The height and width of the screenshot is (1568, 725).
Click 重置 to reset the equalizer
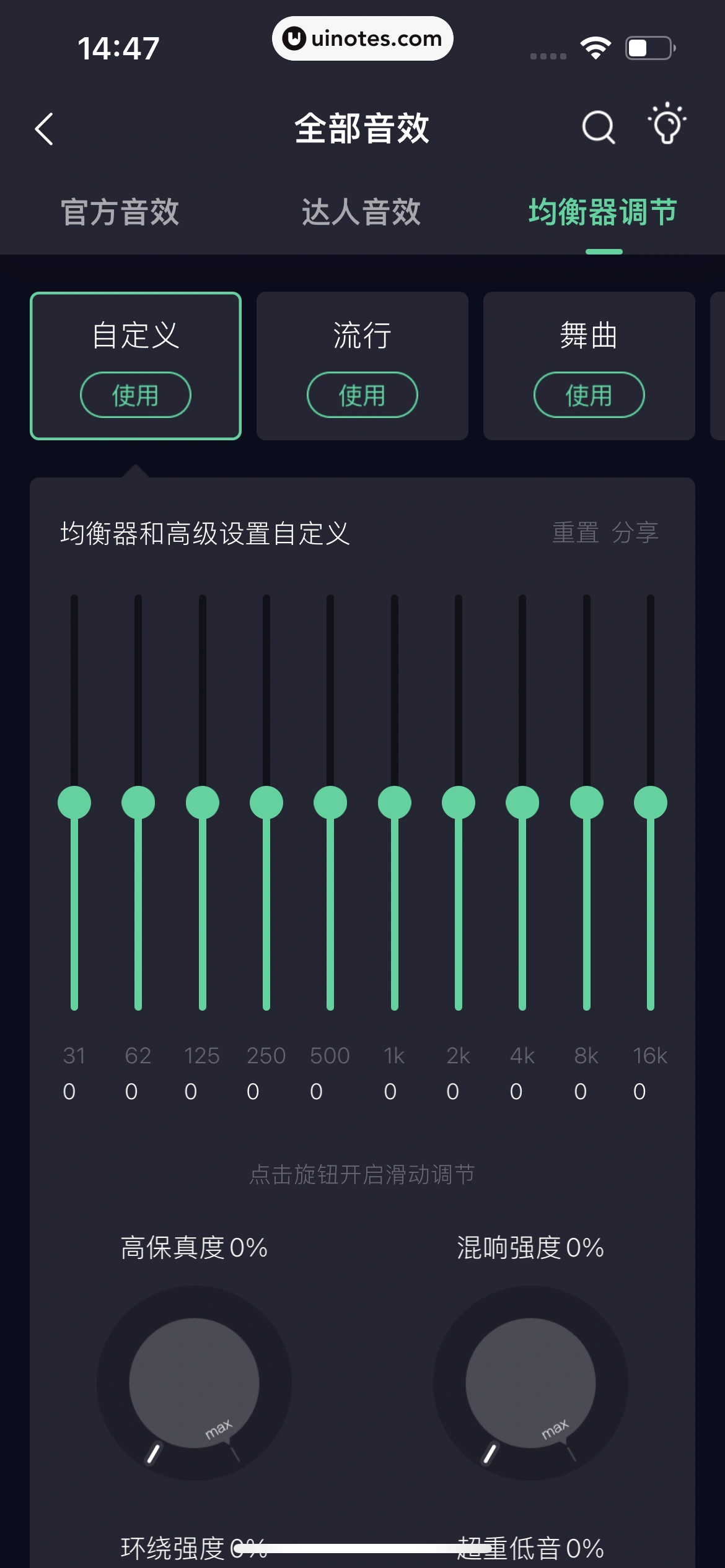click(x=575, y=531)
